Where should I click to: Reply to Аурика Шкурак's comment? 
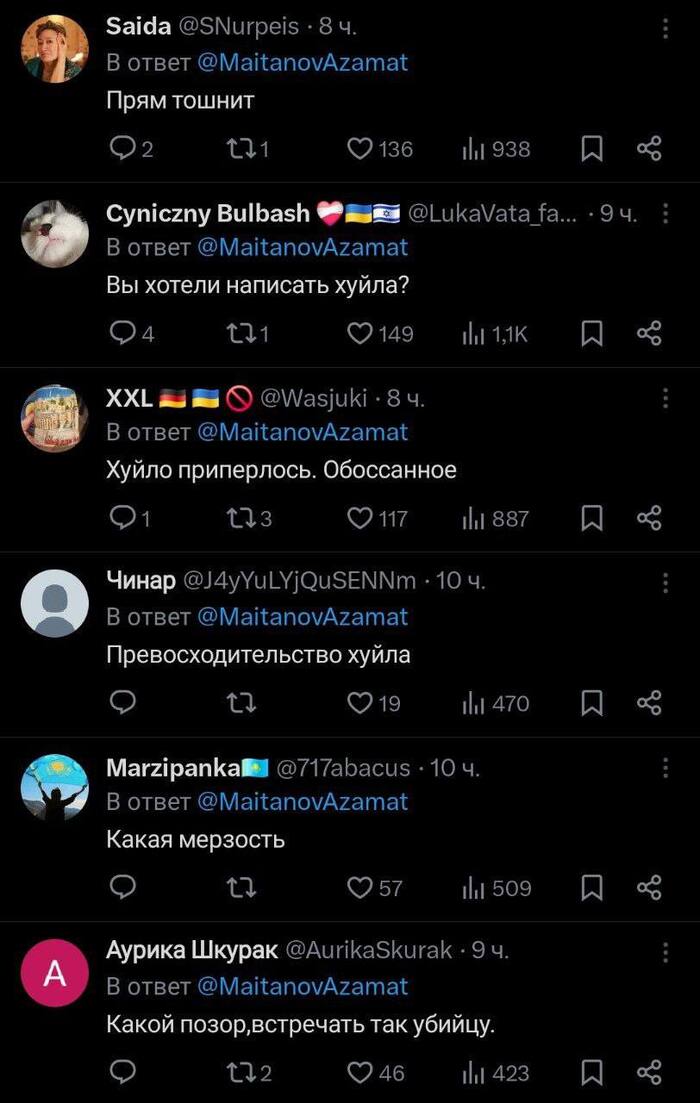click(124, 1072)
